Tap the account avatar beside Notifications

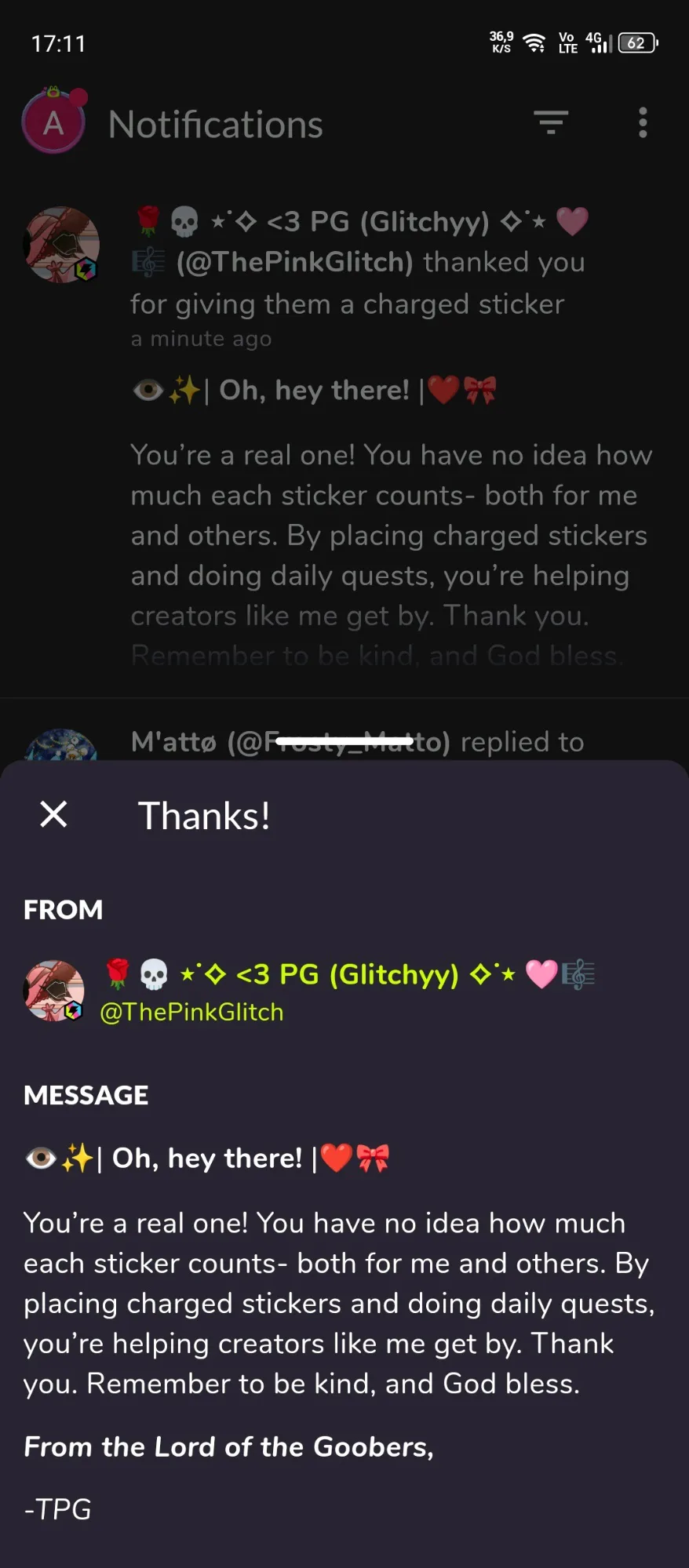pyautogui.click(x=53, y=122)
